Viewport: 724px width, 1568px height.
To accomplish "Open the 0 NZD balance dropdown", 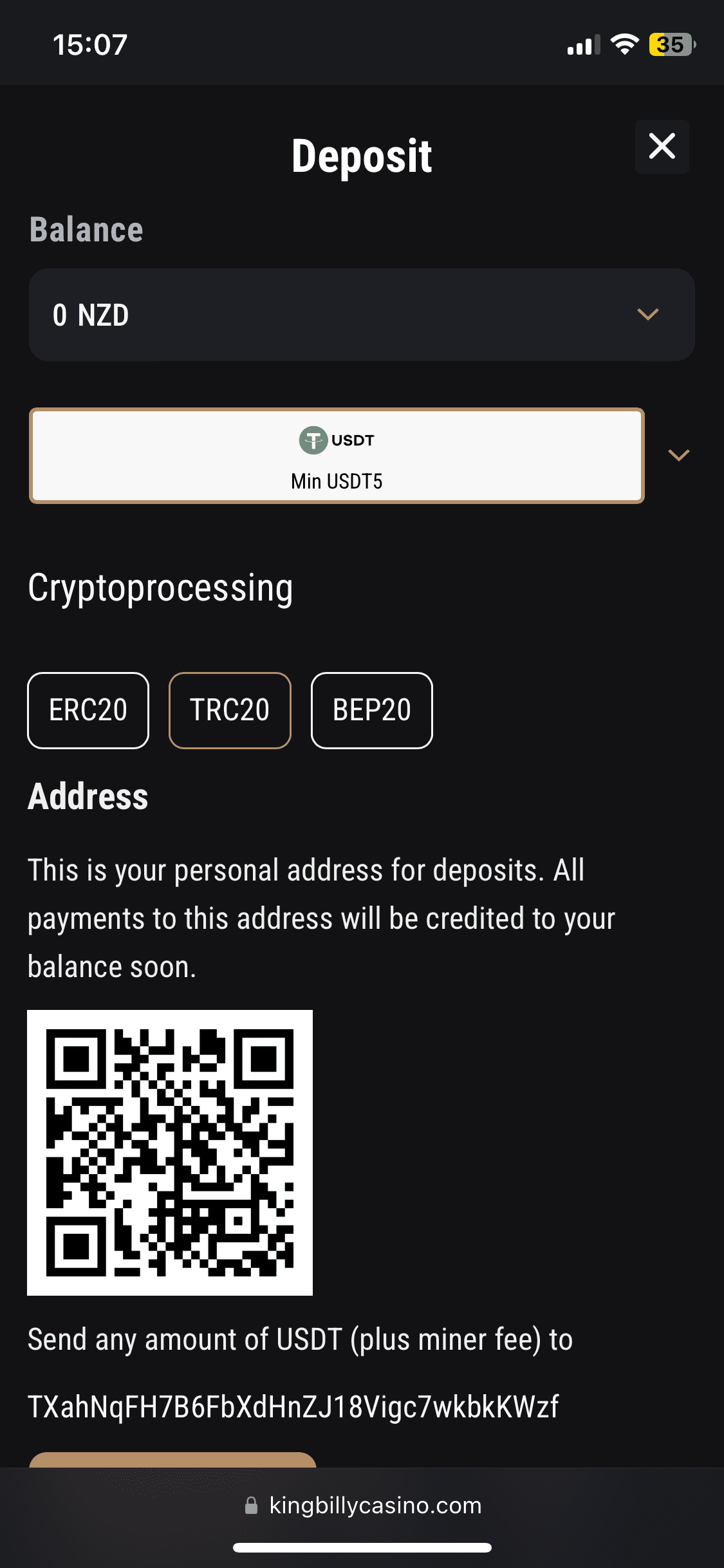I will pos(362,315).
